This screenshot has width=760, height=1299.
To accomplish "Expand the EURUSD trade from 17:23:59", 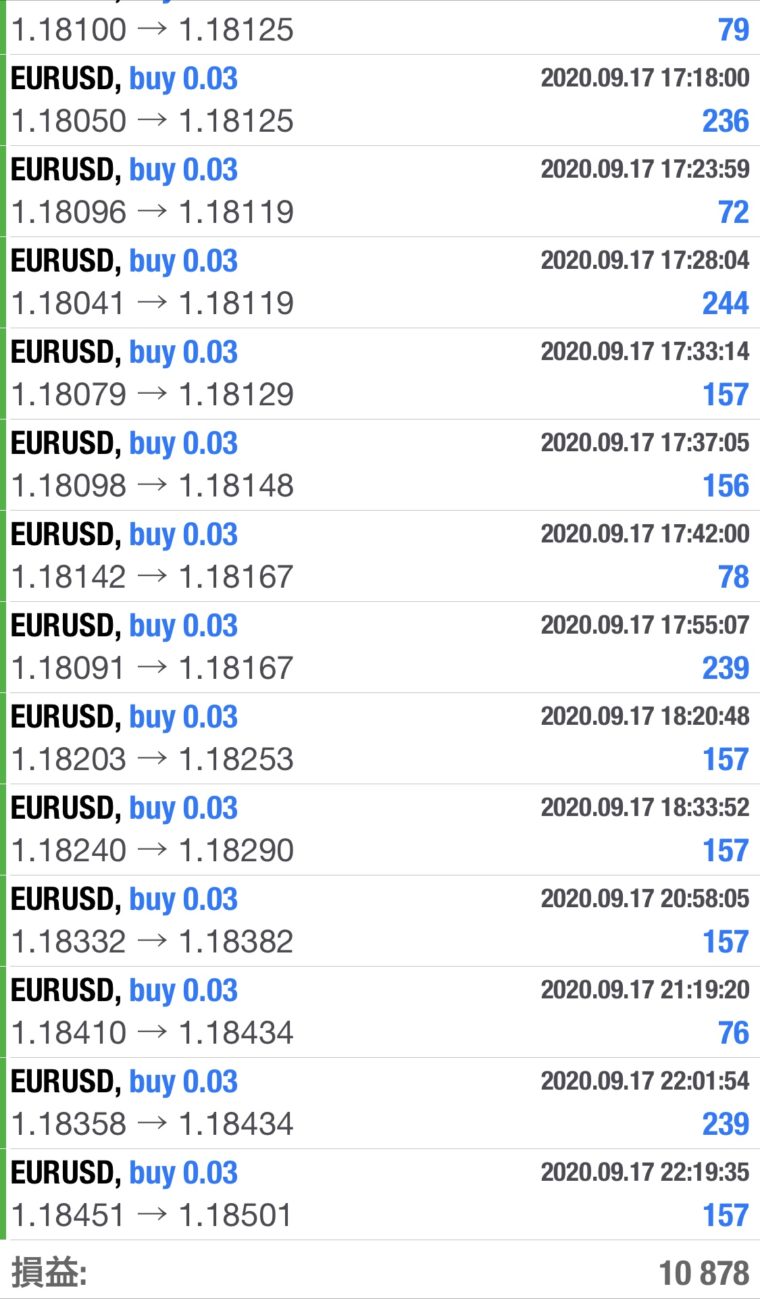I will click(x=380, y=191).
